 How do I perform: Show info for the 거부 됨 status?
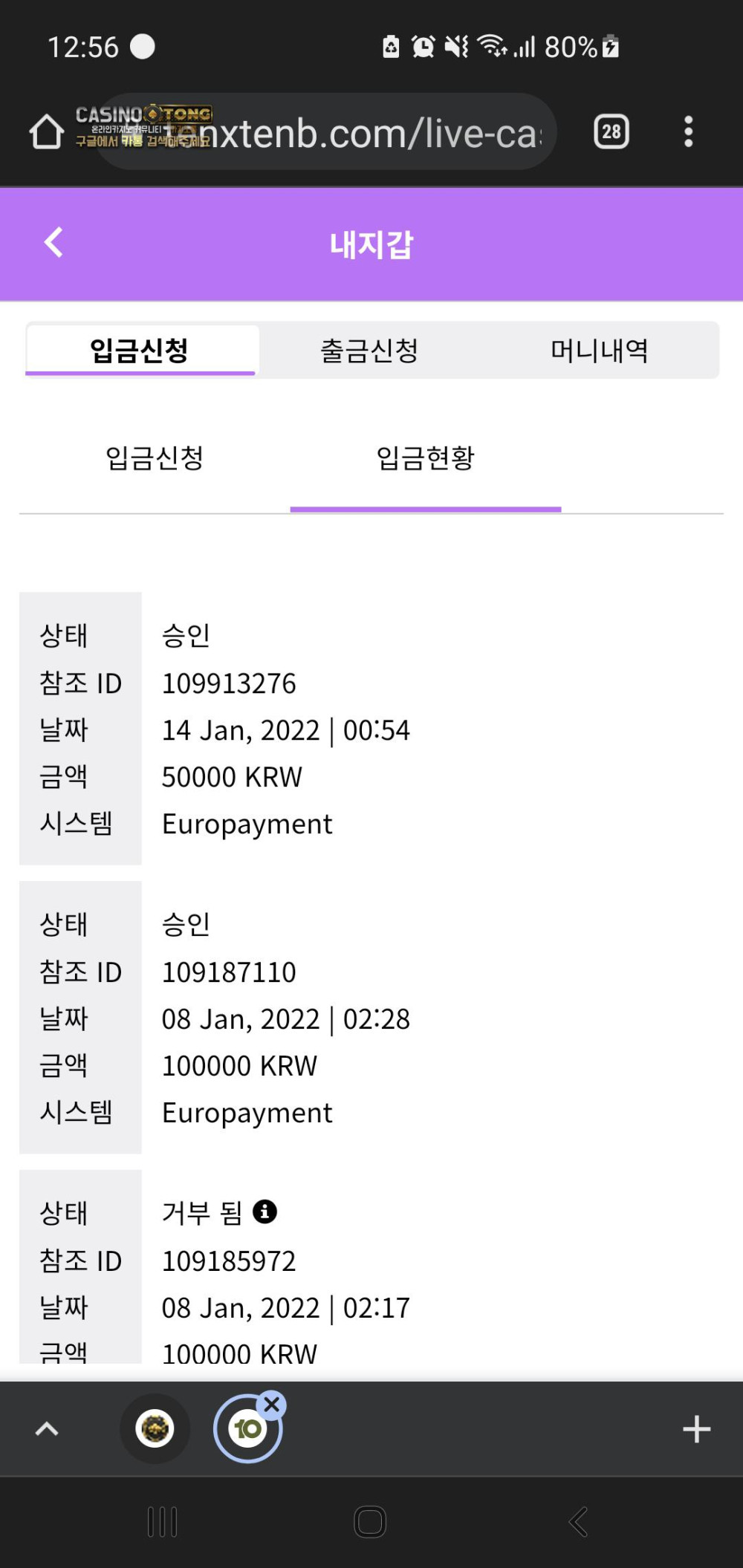click(265, 1211)
